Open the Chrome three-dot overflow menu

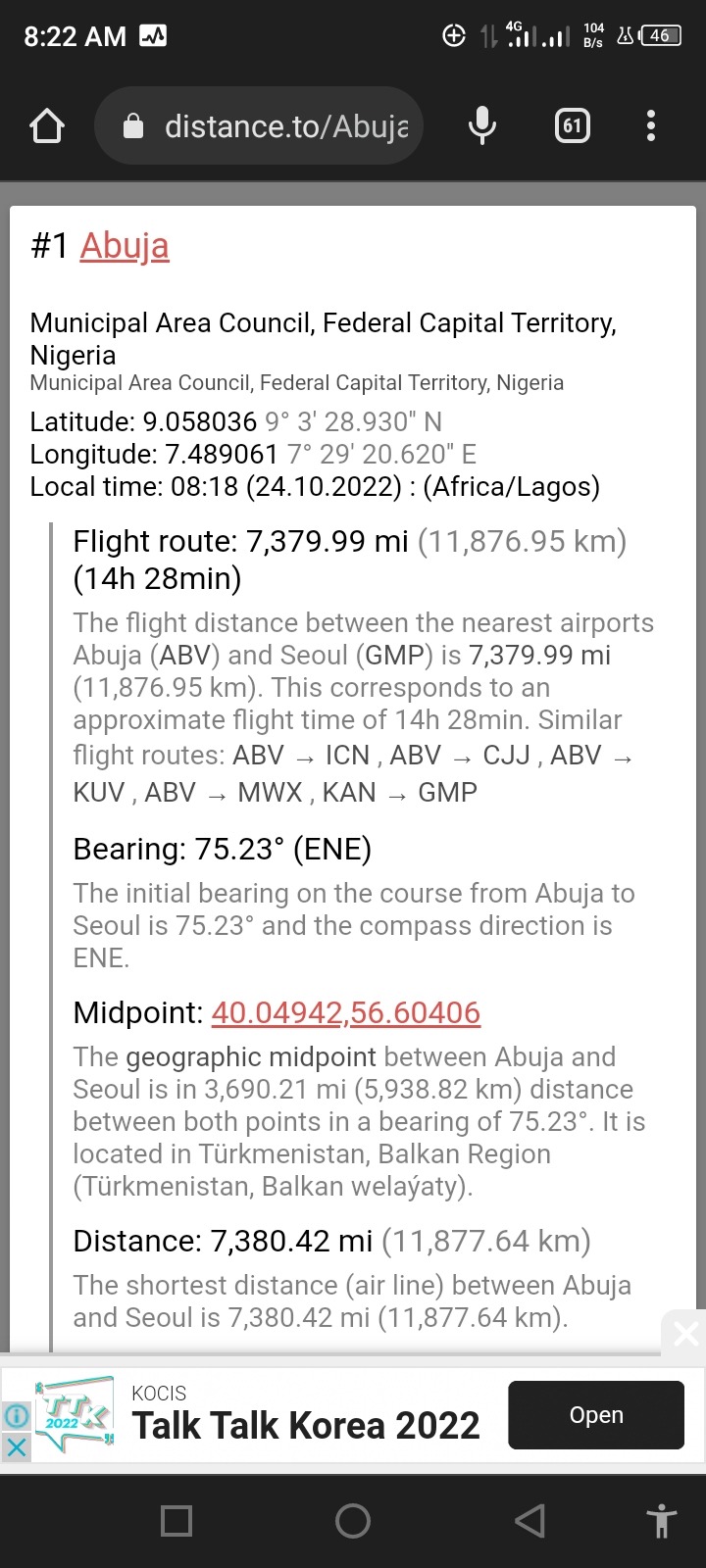point(650,125)
